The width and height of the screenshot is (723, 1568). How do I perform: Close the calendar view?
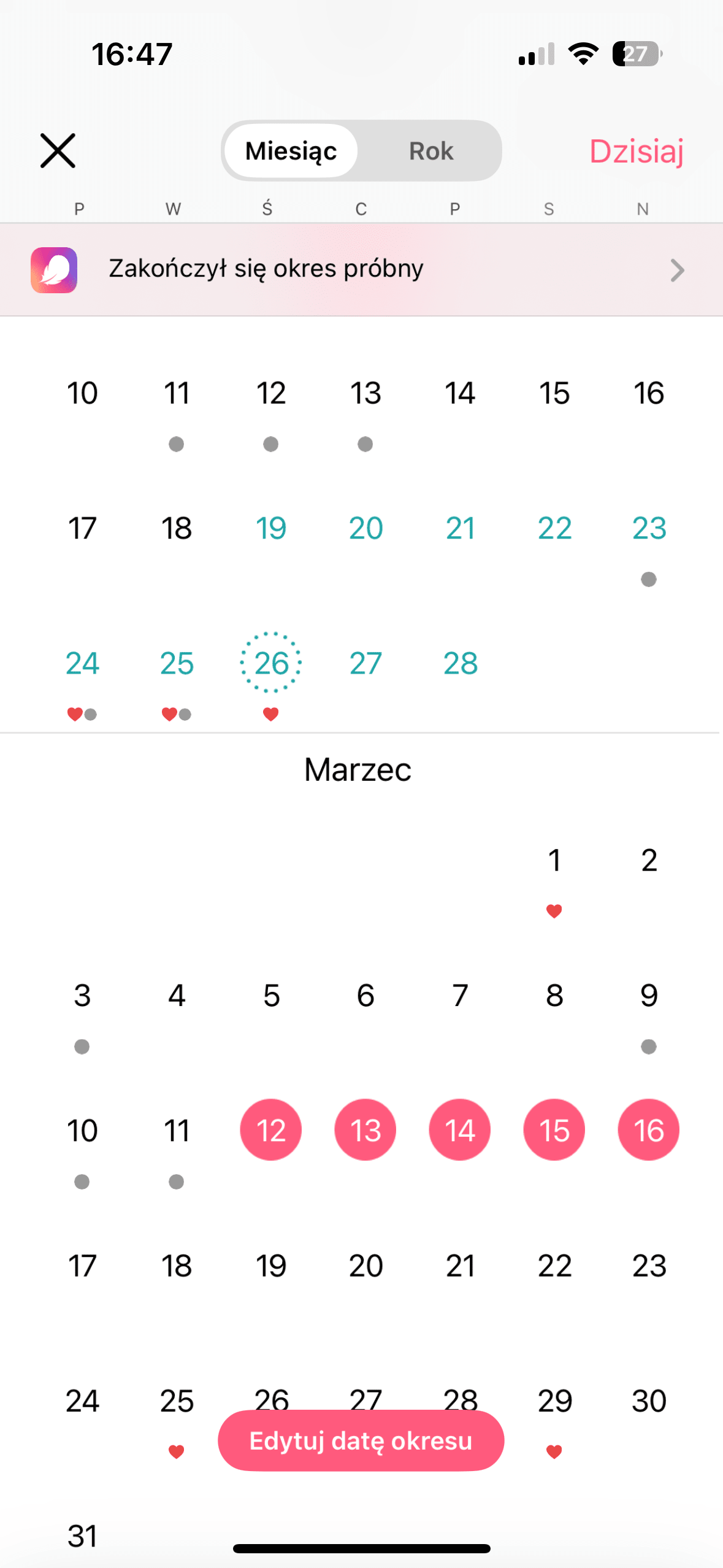coord(58,150)
